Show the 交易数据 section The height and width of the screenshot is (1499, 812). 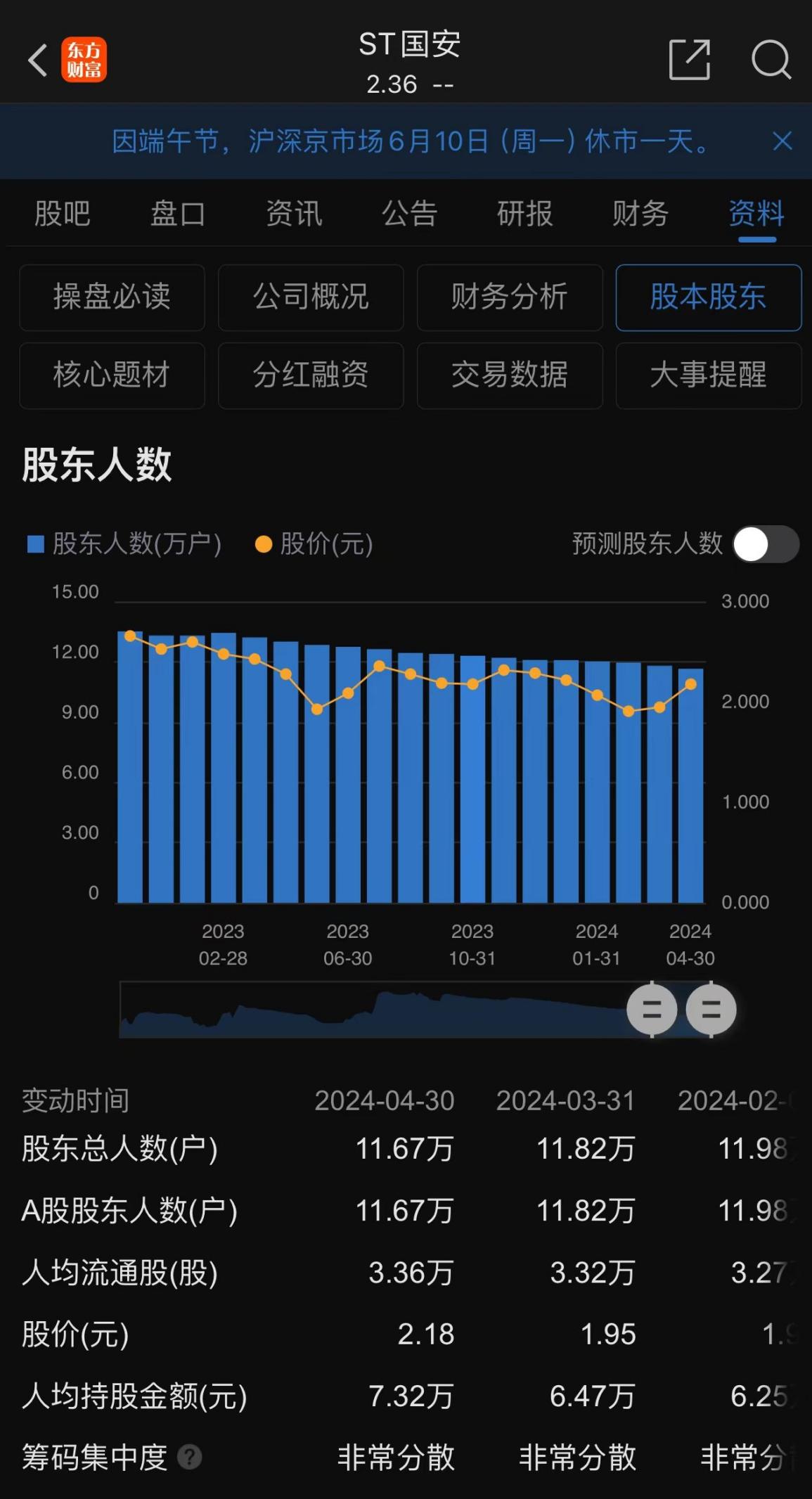tap(510, 375)
